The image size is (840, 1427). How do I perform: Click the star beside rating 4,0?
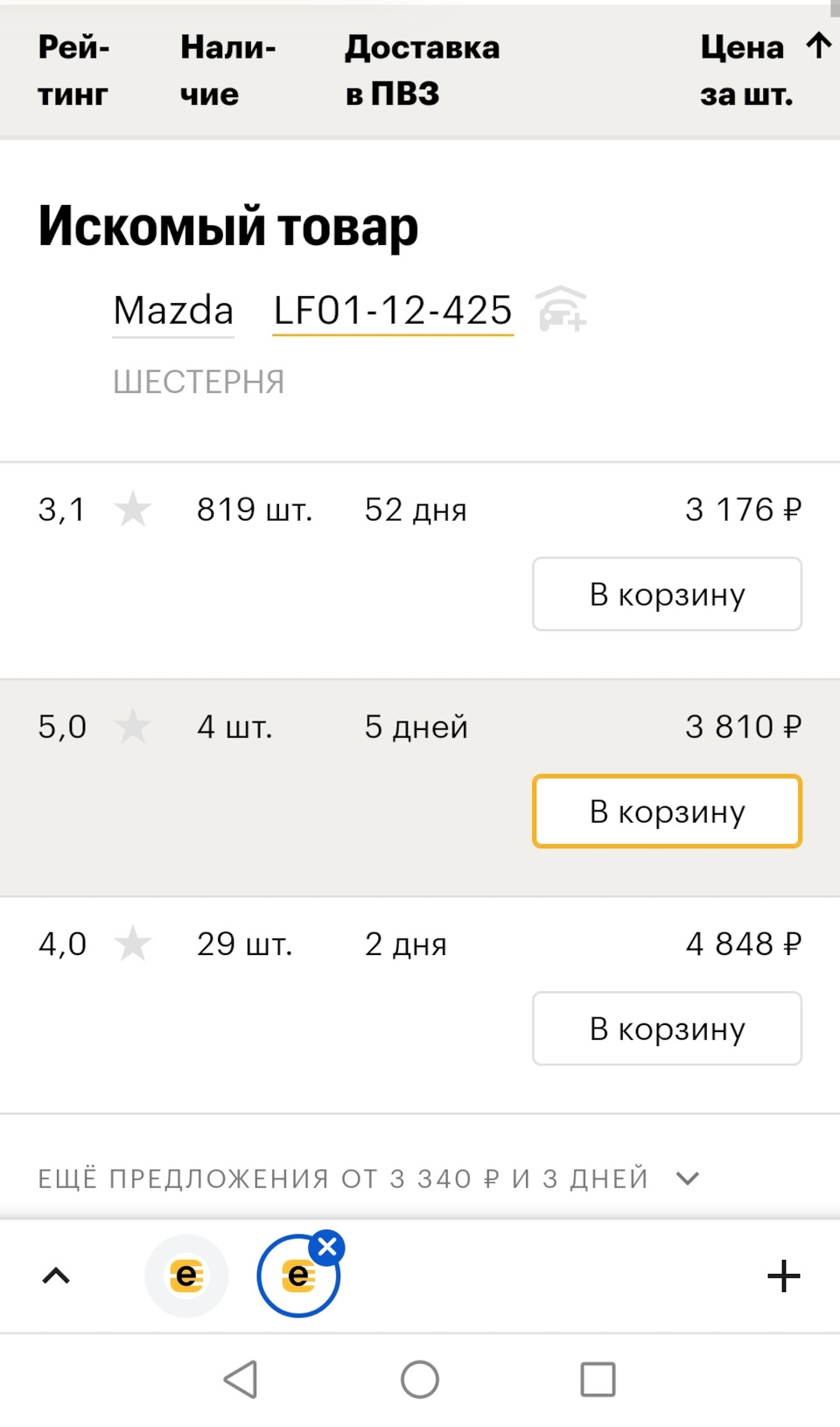pyautogui.click(x=135, y=943)
